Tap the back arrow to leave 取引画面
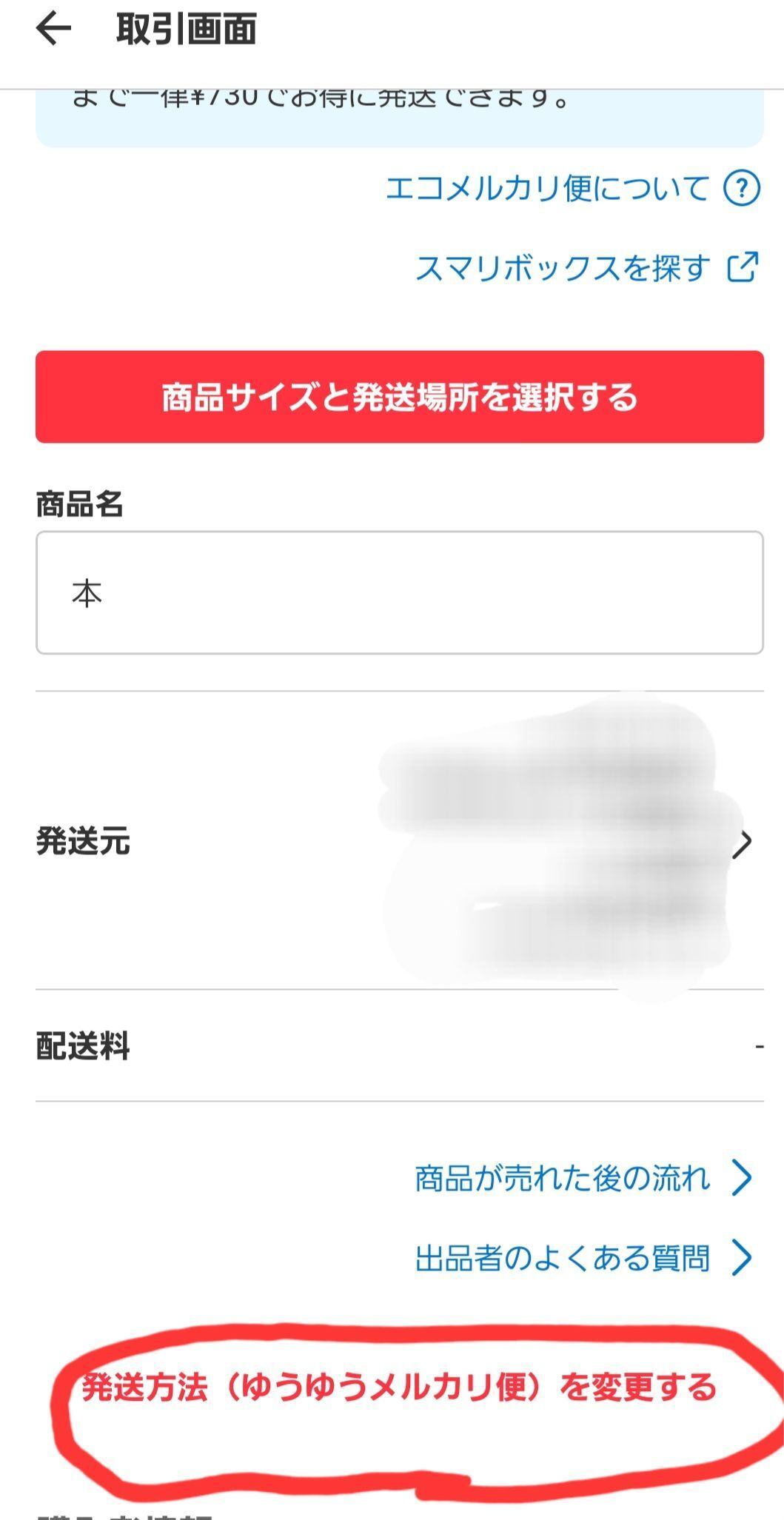 tap(52, 30)
